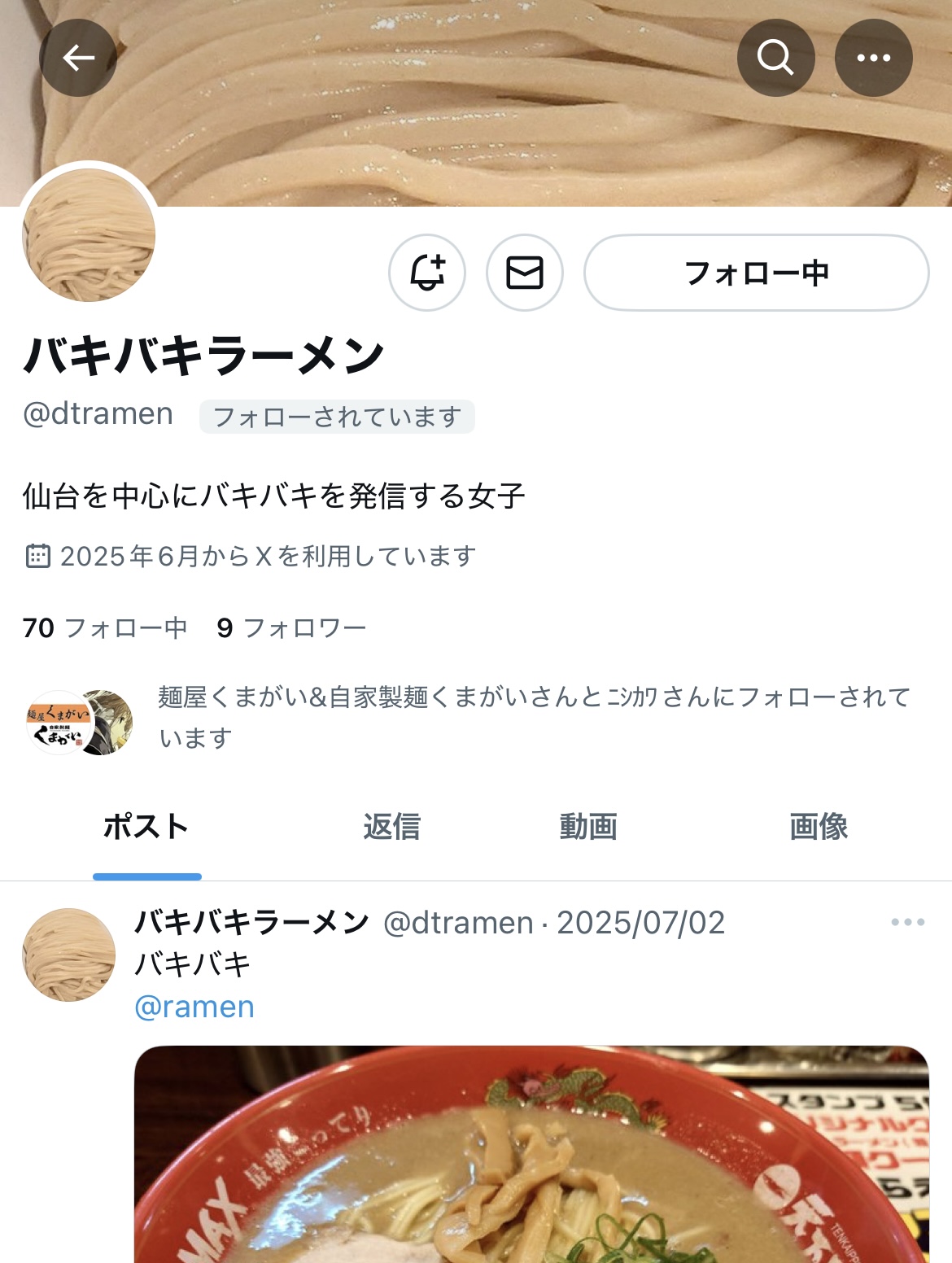View the profile avatar picture
Image resolution: width=952 pixels, height=1263 pixels.
(89, 236)
